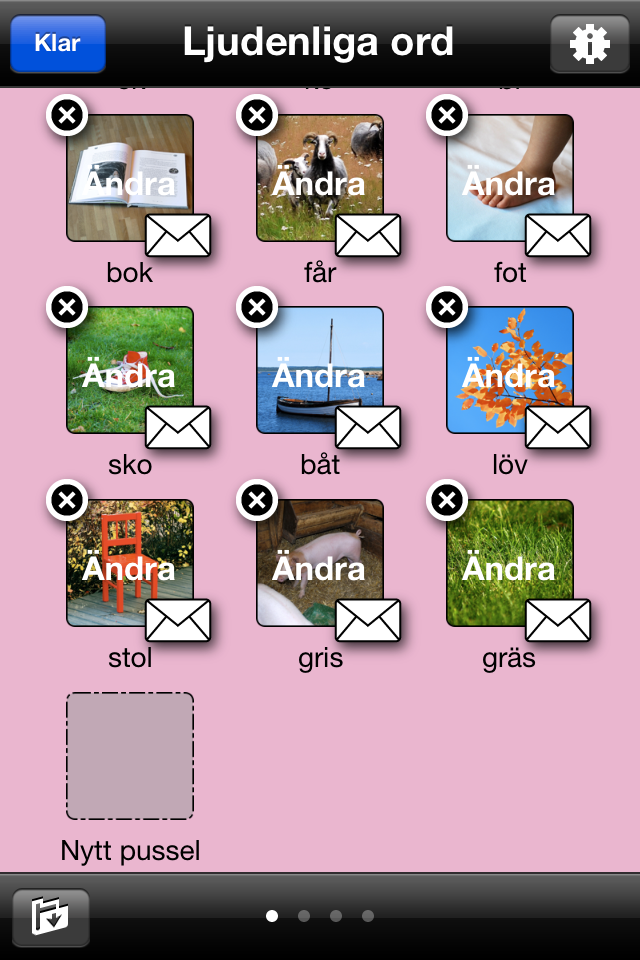
Task: Delete the bok puzzle
Action: [x=67, y=117]
